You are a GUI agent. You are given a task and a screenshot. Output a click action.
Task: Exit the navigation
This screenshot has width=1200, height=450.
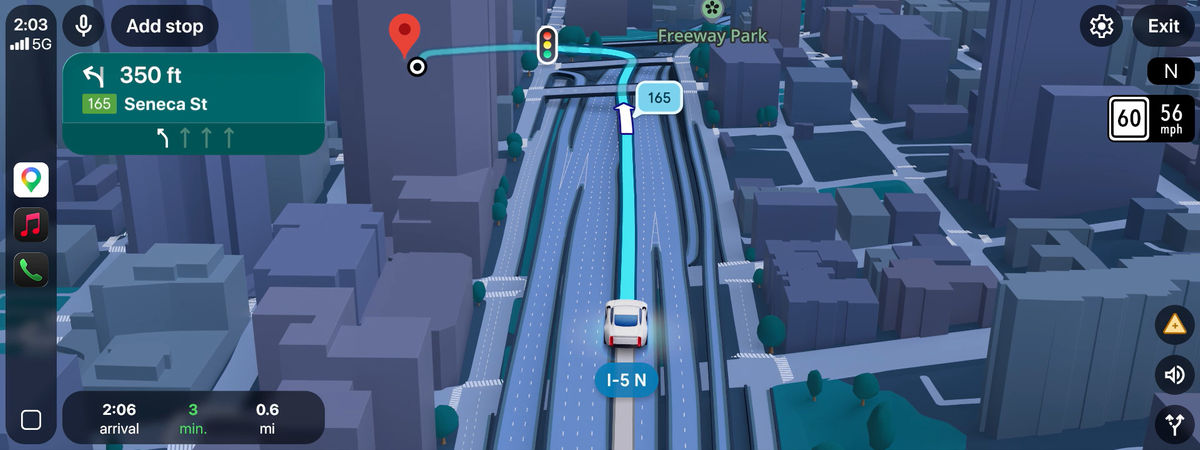(1163, 26)
